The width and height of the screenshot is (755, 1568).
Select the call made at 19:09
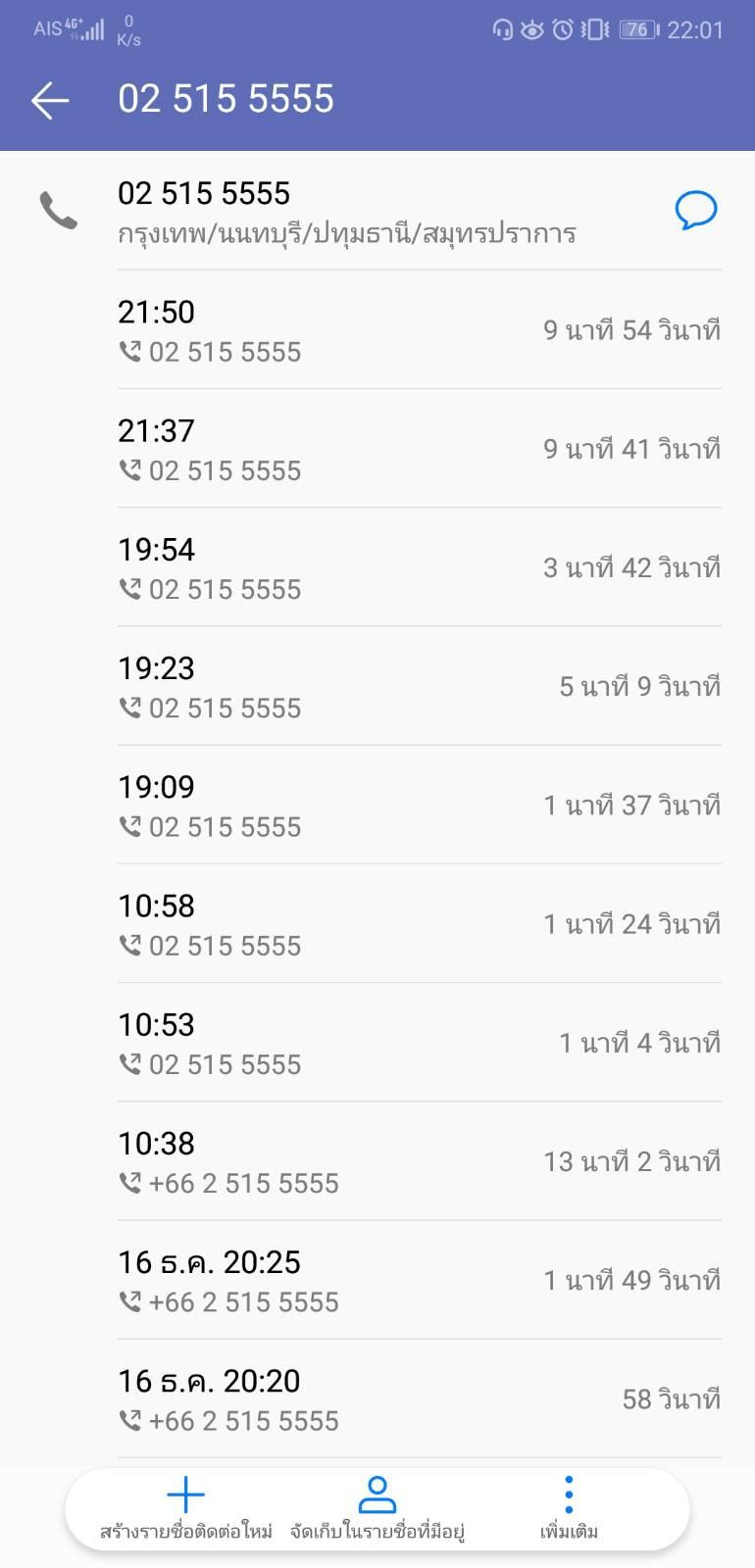click(419, 805)
